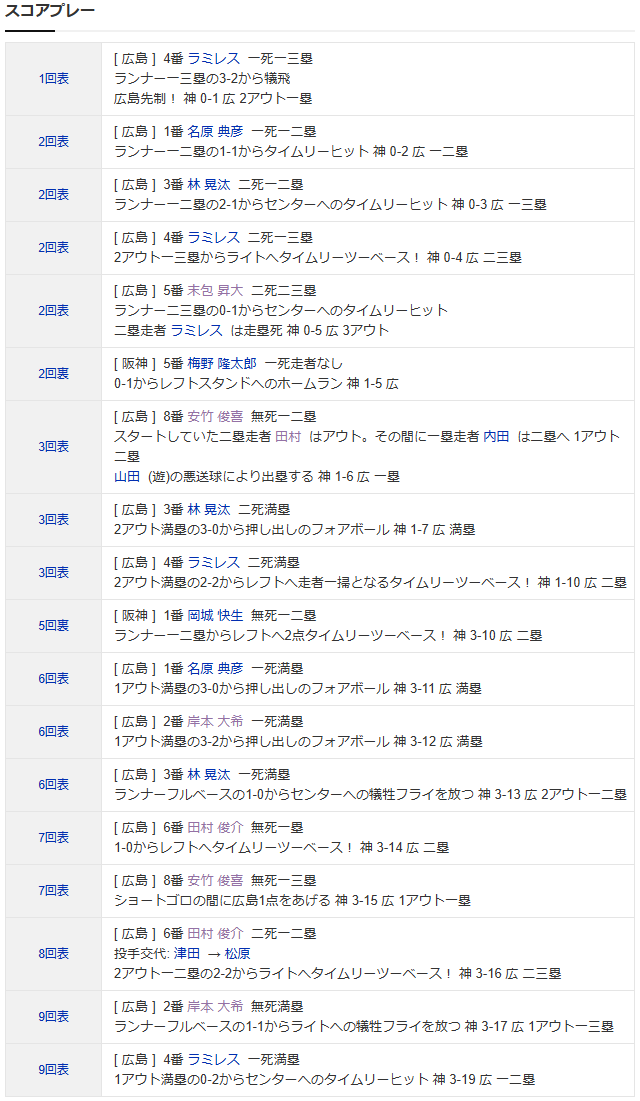Open 名原 典彦 link in 2回表 row
Screen dimensions: 640x1101
[x=215, y=132]
